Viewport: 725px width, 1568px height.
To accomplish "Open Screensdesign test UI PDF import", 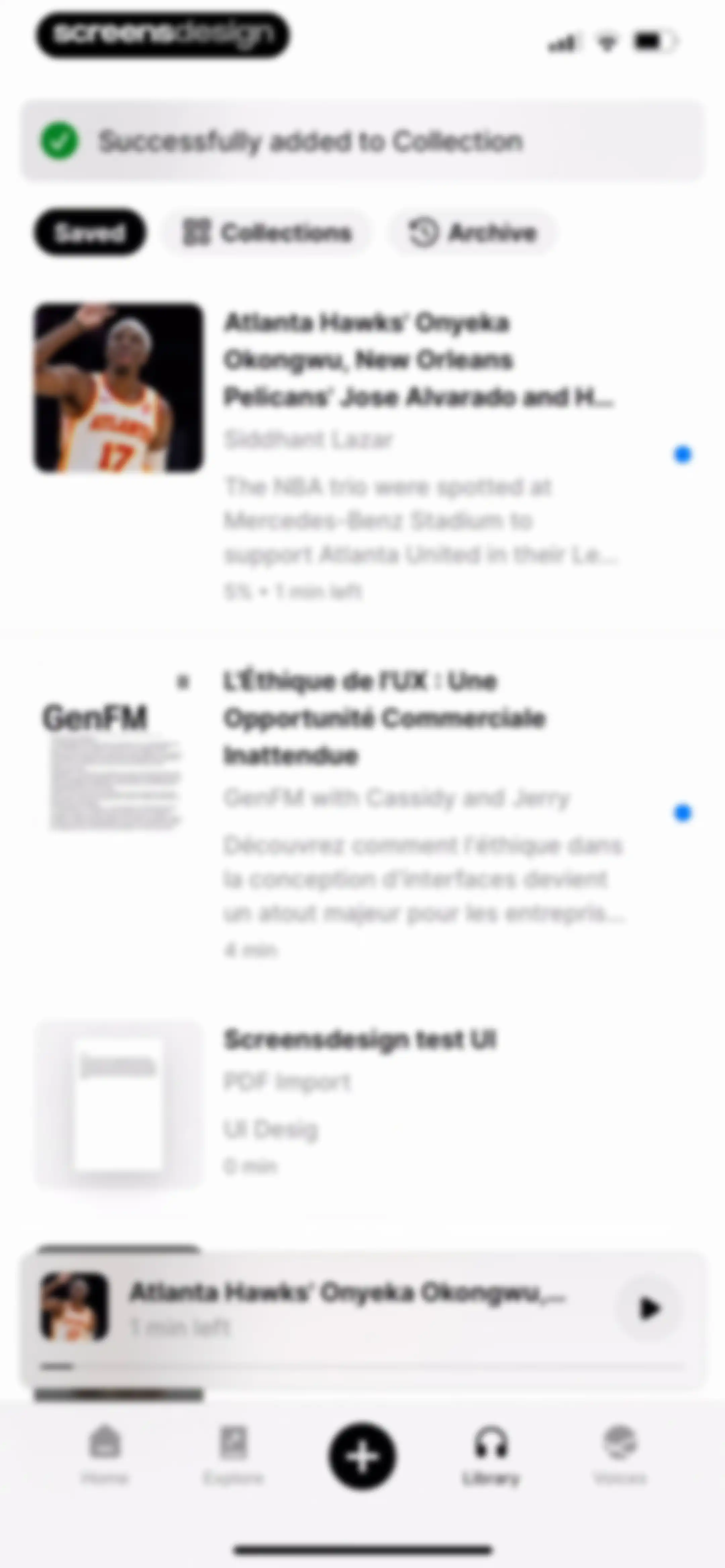I will (x=362, y=1102).
